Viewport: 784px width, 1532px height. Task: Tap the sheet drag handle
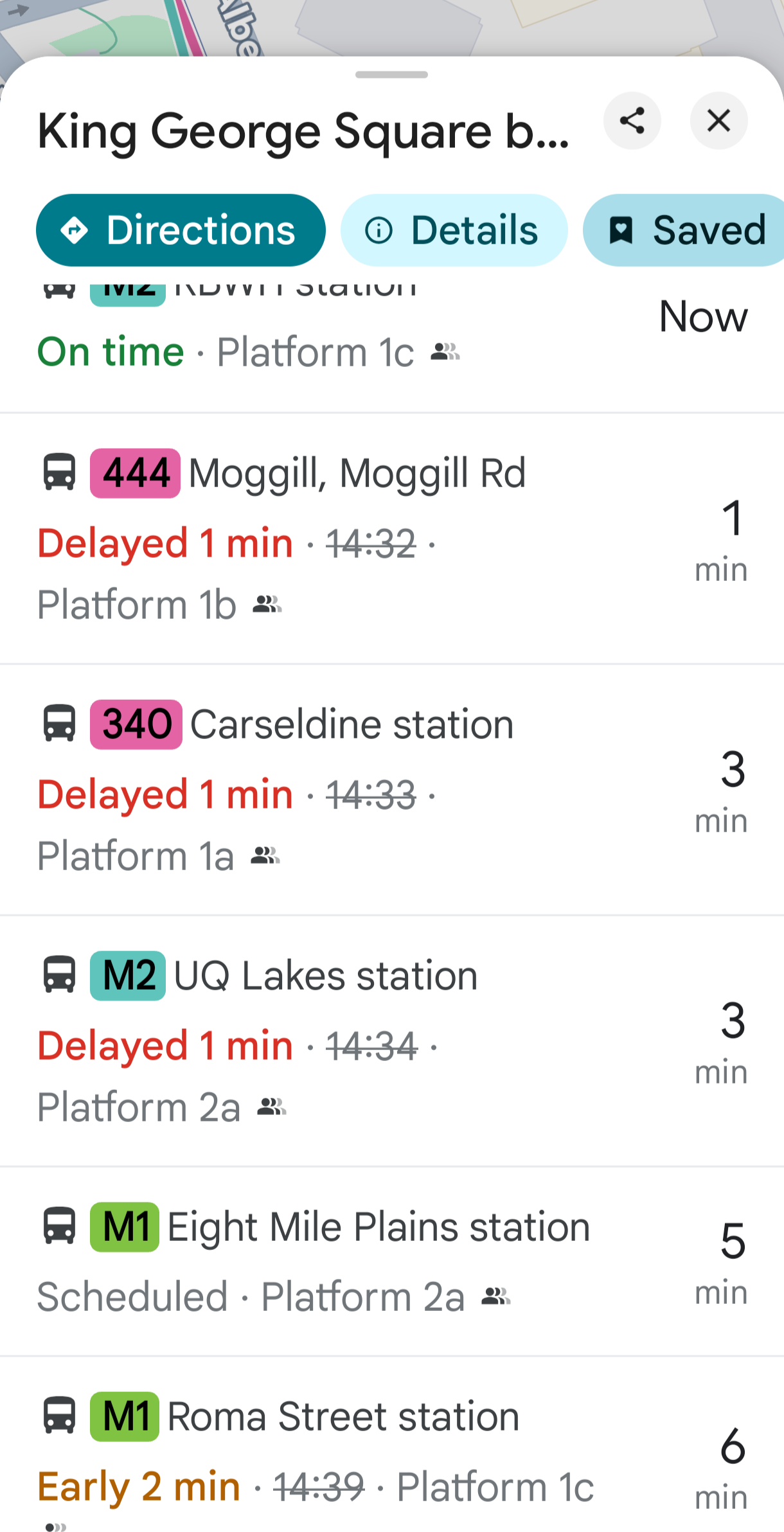coord(391,75)
